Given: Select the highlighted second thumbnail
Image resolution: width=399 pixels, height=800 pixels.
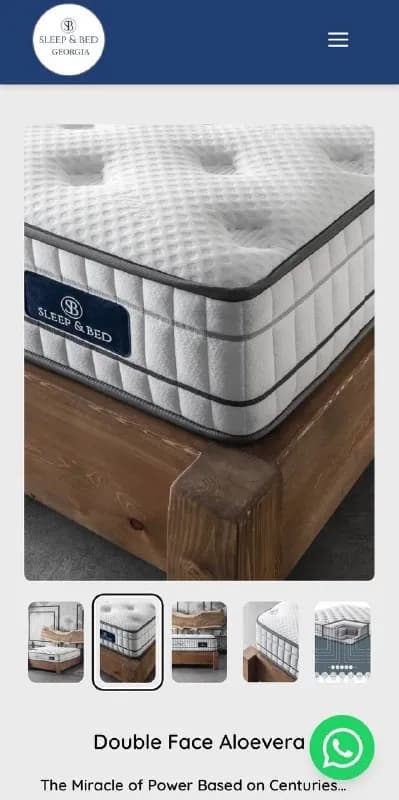Looking at the screenshot, I should [x=128, y=642].
